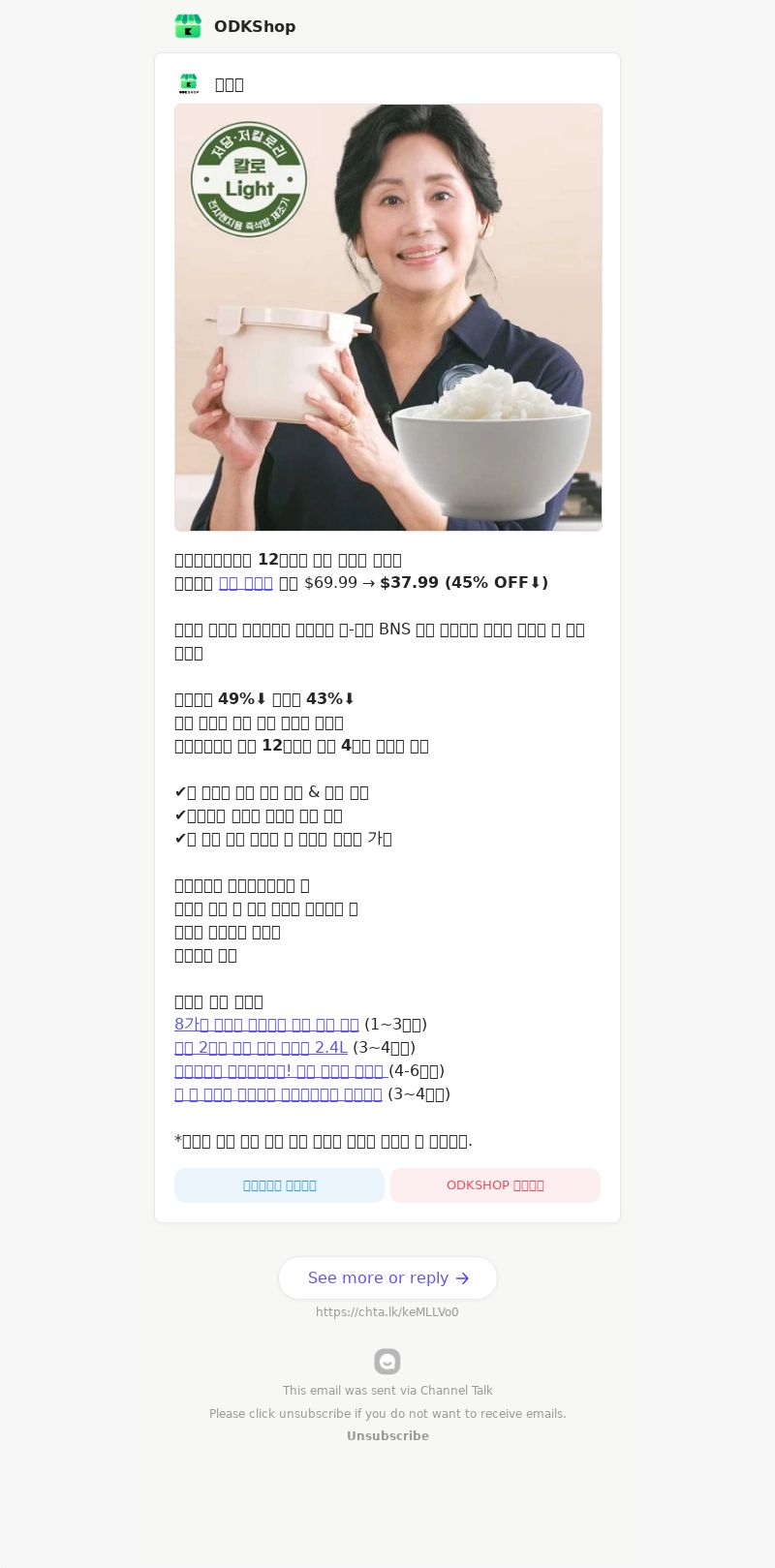Open the underlined link before the $69.99 price
This screenshot has width=775, height=1568.
click(245, 583)
